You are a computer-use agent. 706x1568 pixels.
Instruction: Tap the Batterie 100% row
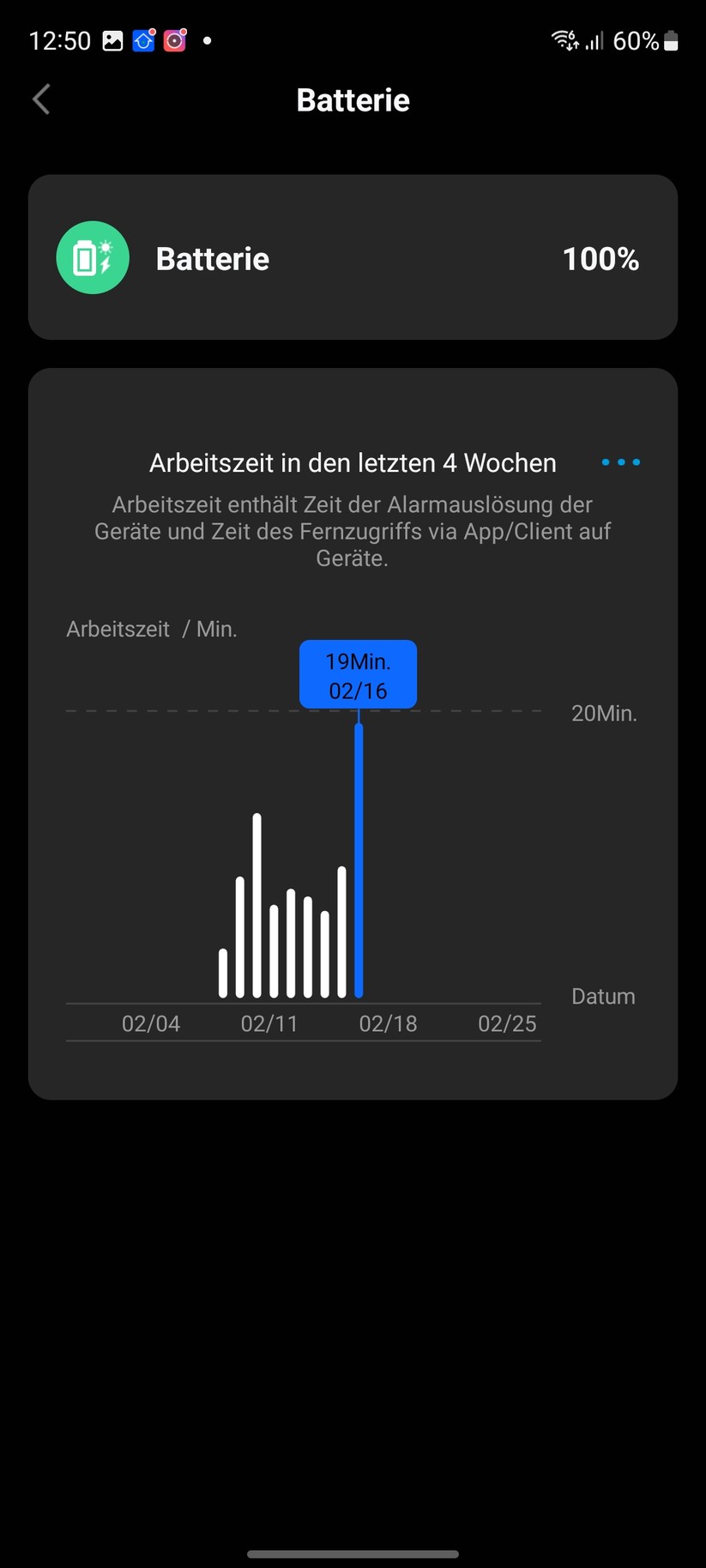[x=353, y=257]
